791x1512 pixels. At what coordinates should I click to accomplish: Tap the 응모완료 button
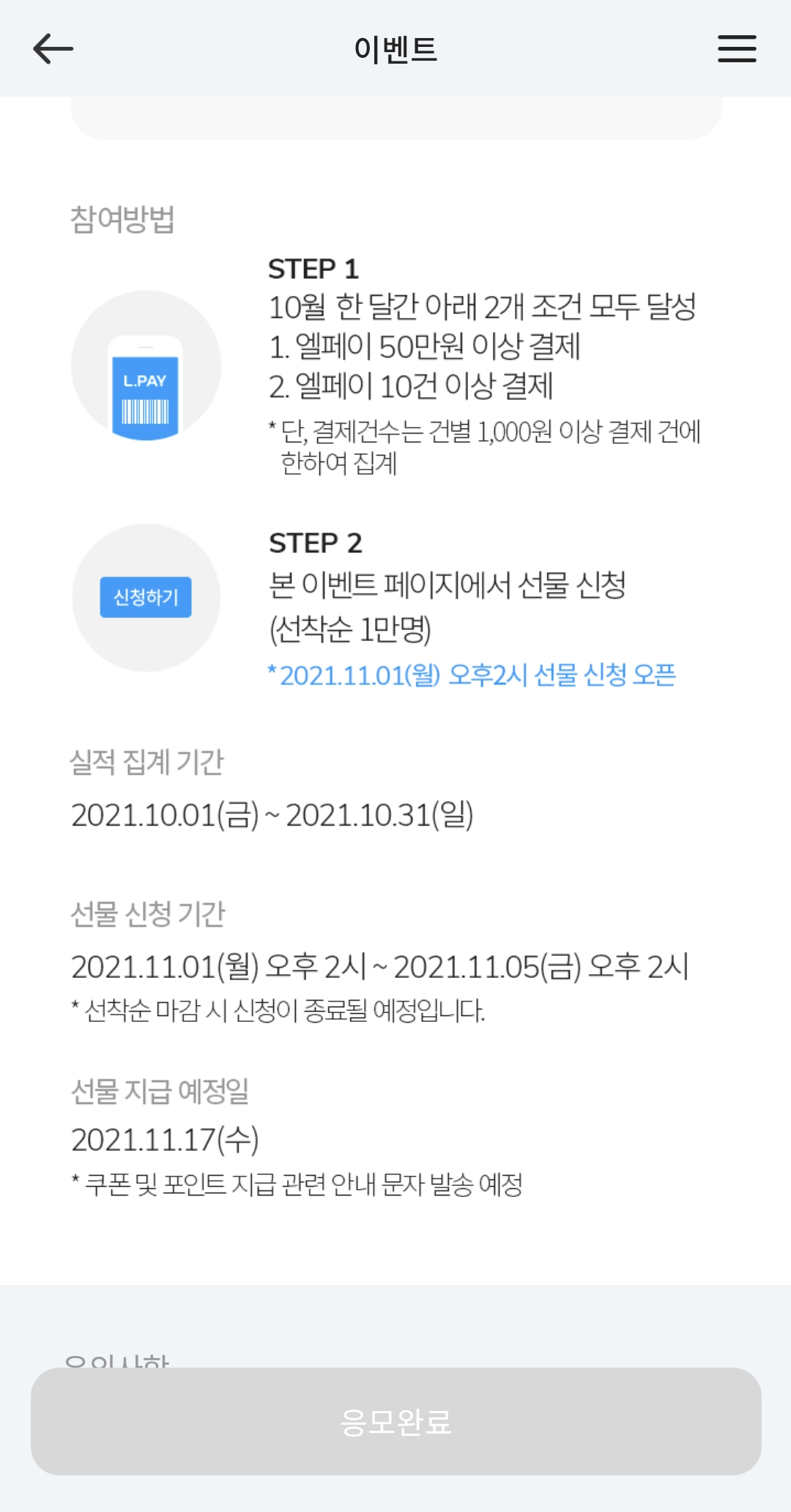click(x=395, y=1421)
